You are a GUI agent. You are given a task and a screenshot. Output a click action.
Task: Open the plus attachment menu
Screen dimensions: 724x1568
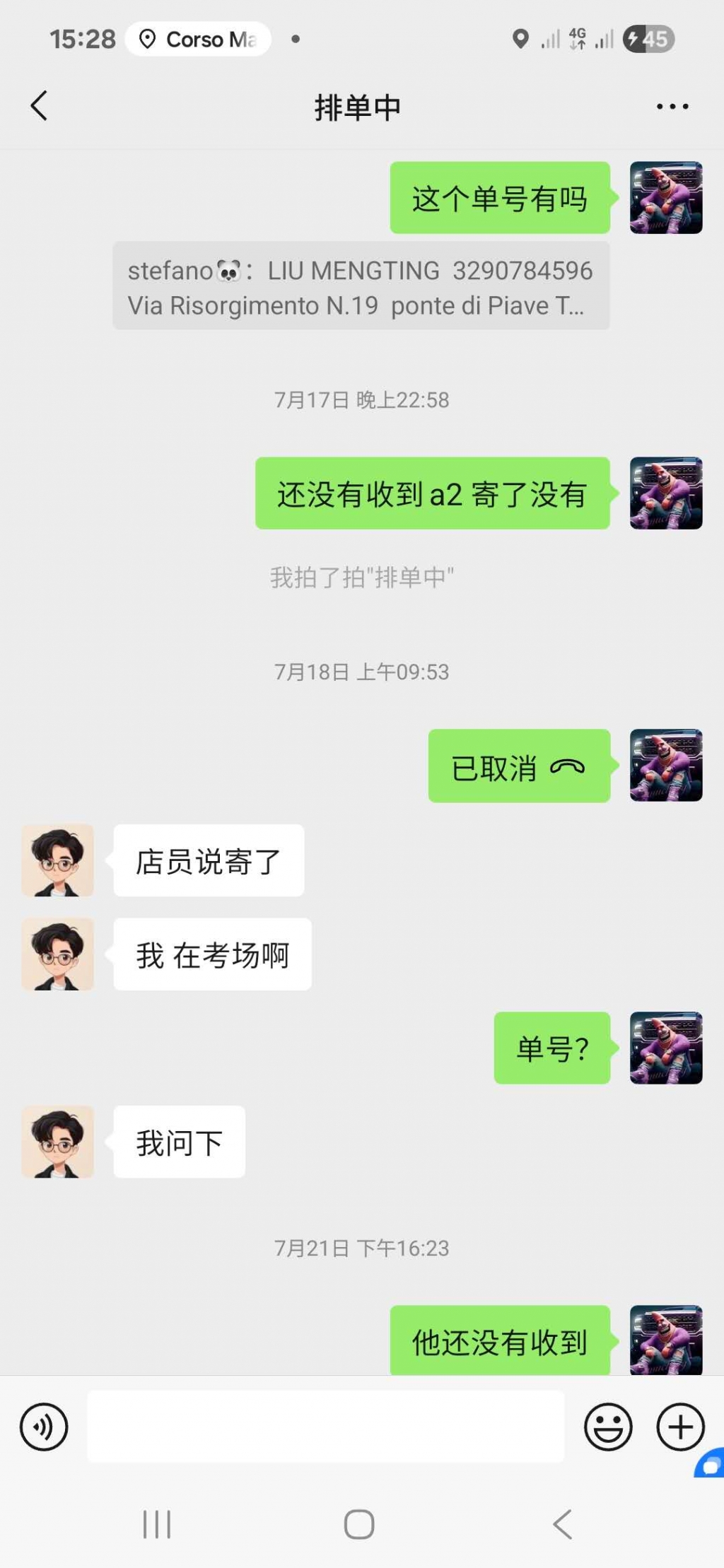[x=678, y=1427]
